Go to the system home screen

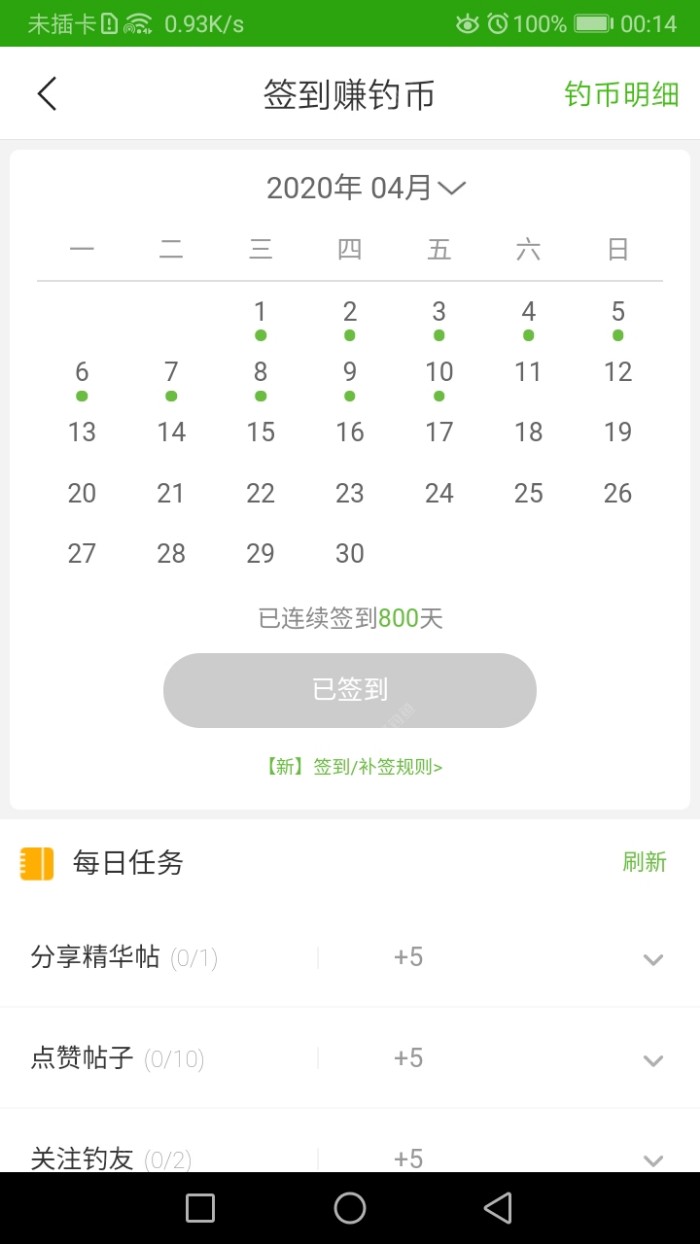click(x=350, y=1208)
